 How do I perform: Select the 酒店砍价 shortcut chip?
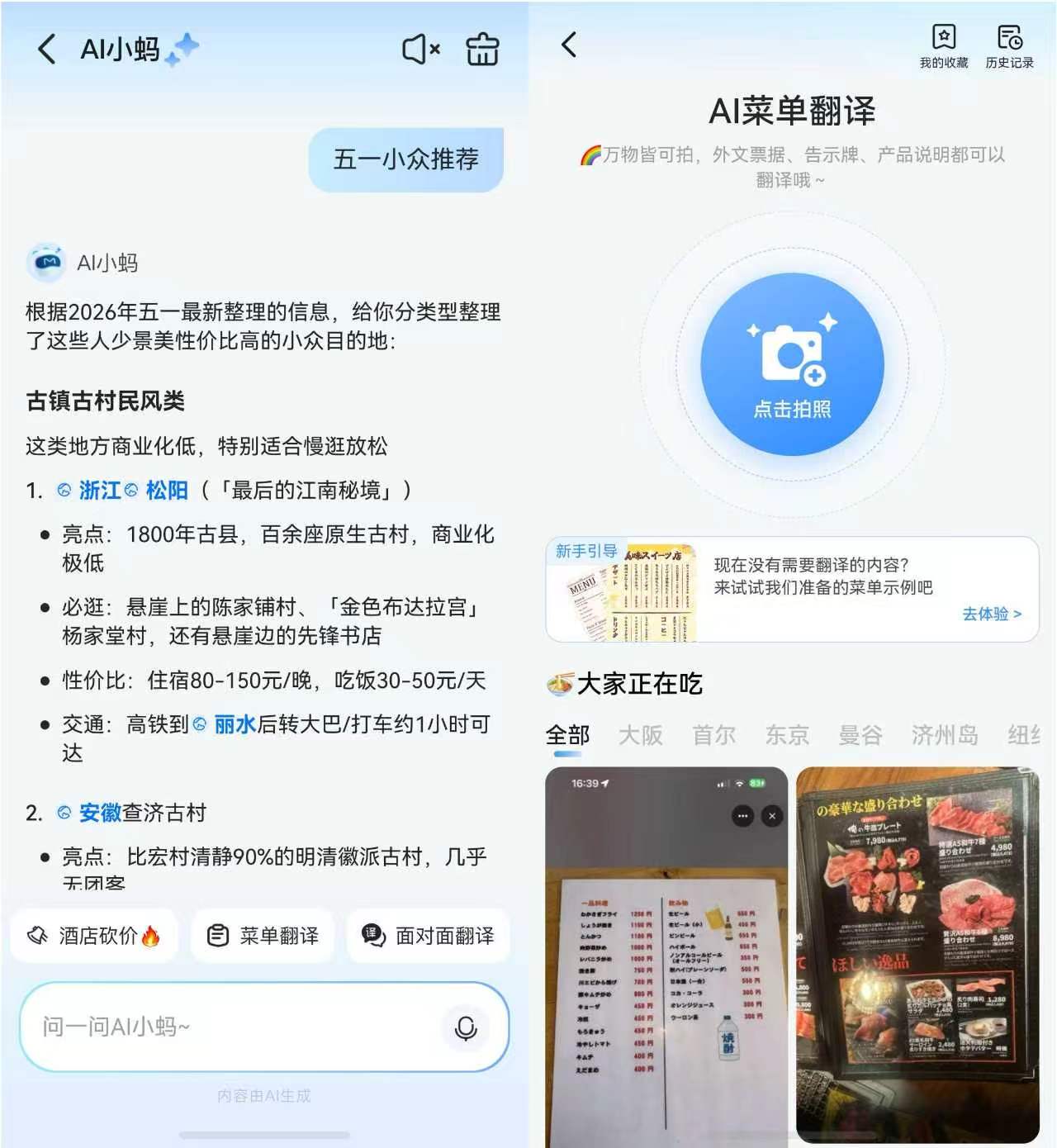click(x=94, y=936)
